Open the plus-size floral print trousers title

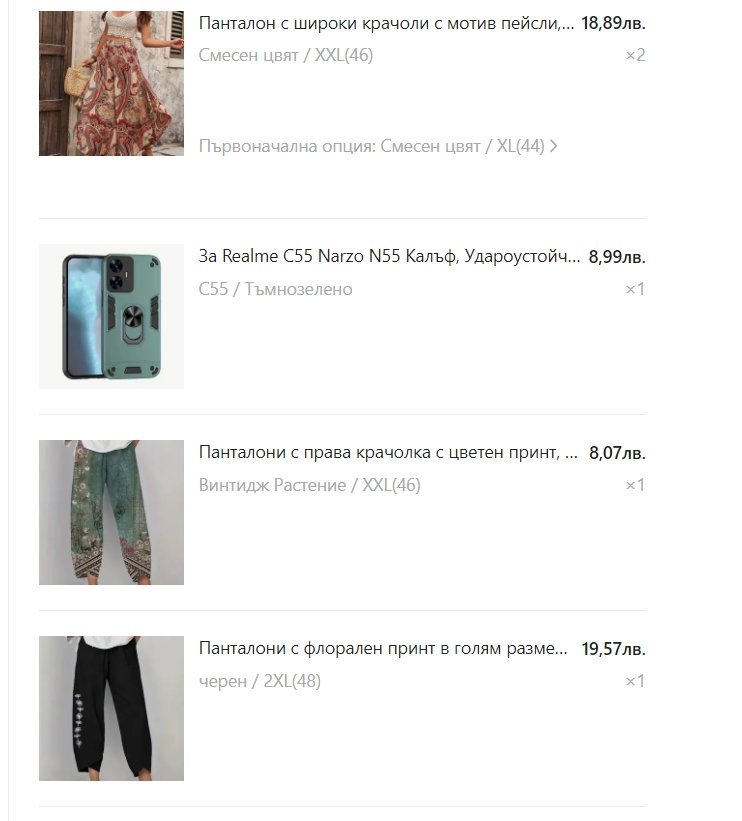coord(383,649)
